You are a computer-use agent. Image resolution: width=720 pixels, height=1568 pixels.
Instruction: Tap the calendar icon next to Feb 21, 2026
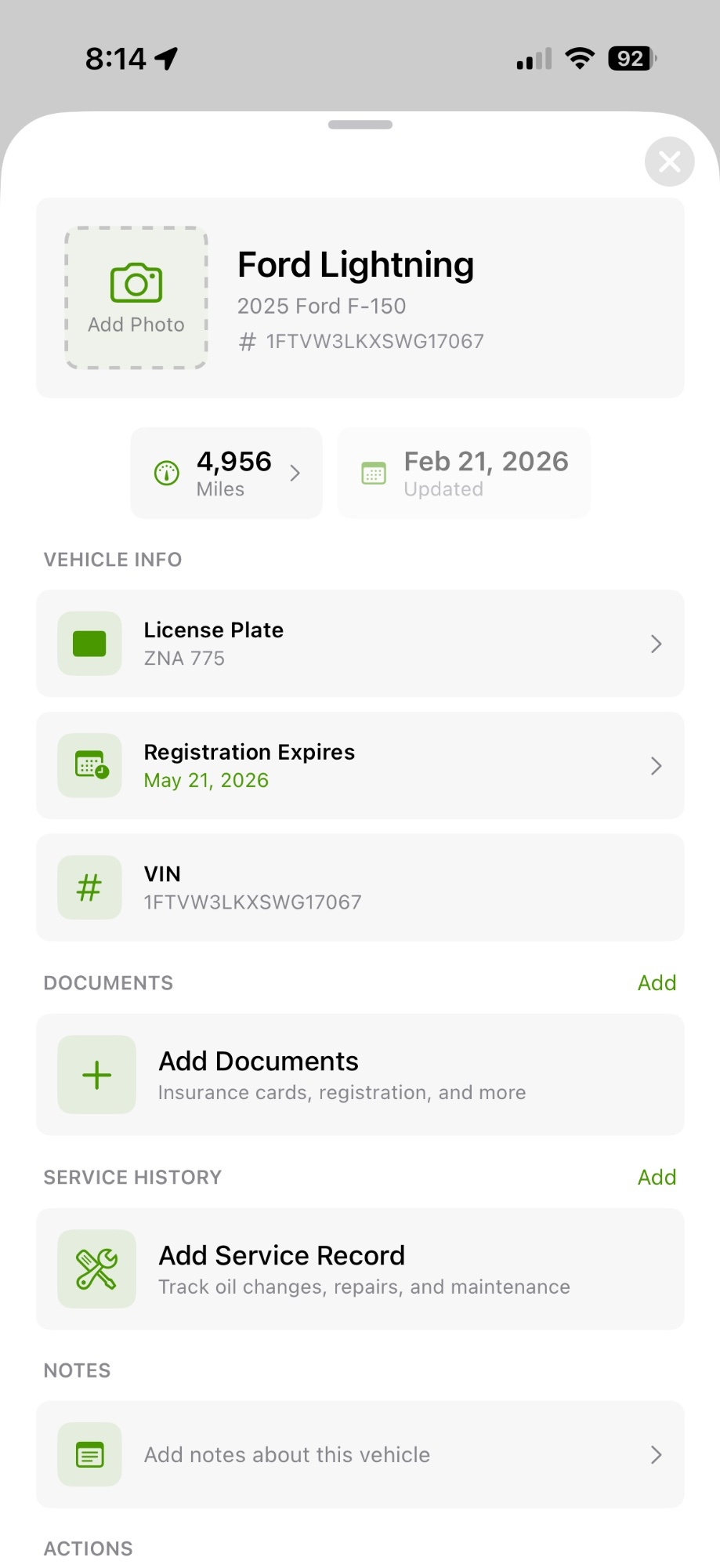(x=374, y=473)
